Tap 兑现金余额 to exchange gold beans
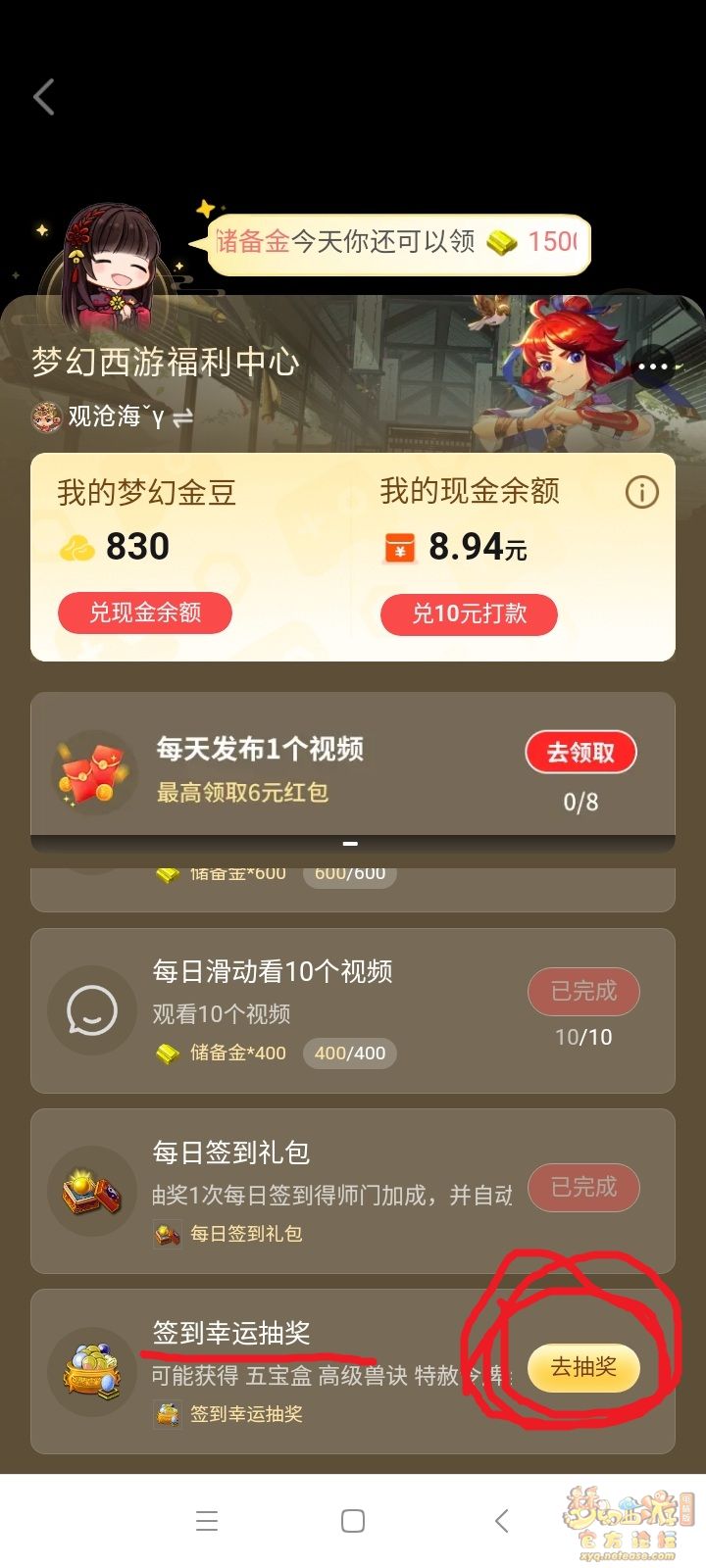 point(145,612)
